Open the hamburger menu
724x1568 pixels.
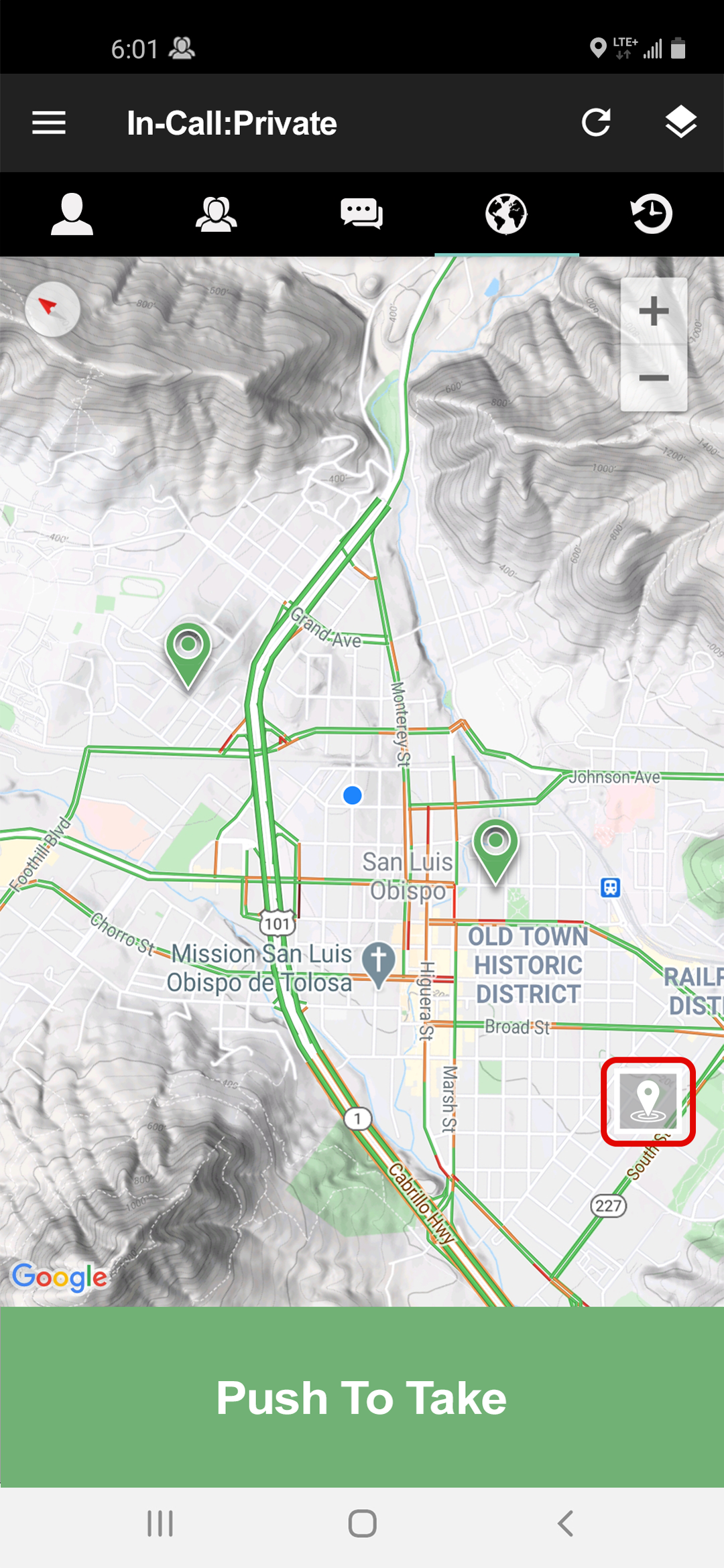click(x=49, y=123)
